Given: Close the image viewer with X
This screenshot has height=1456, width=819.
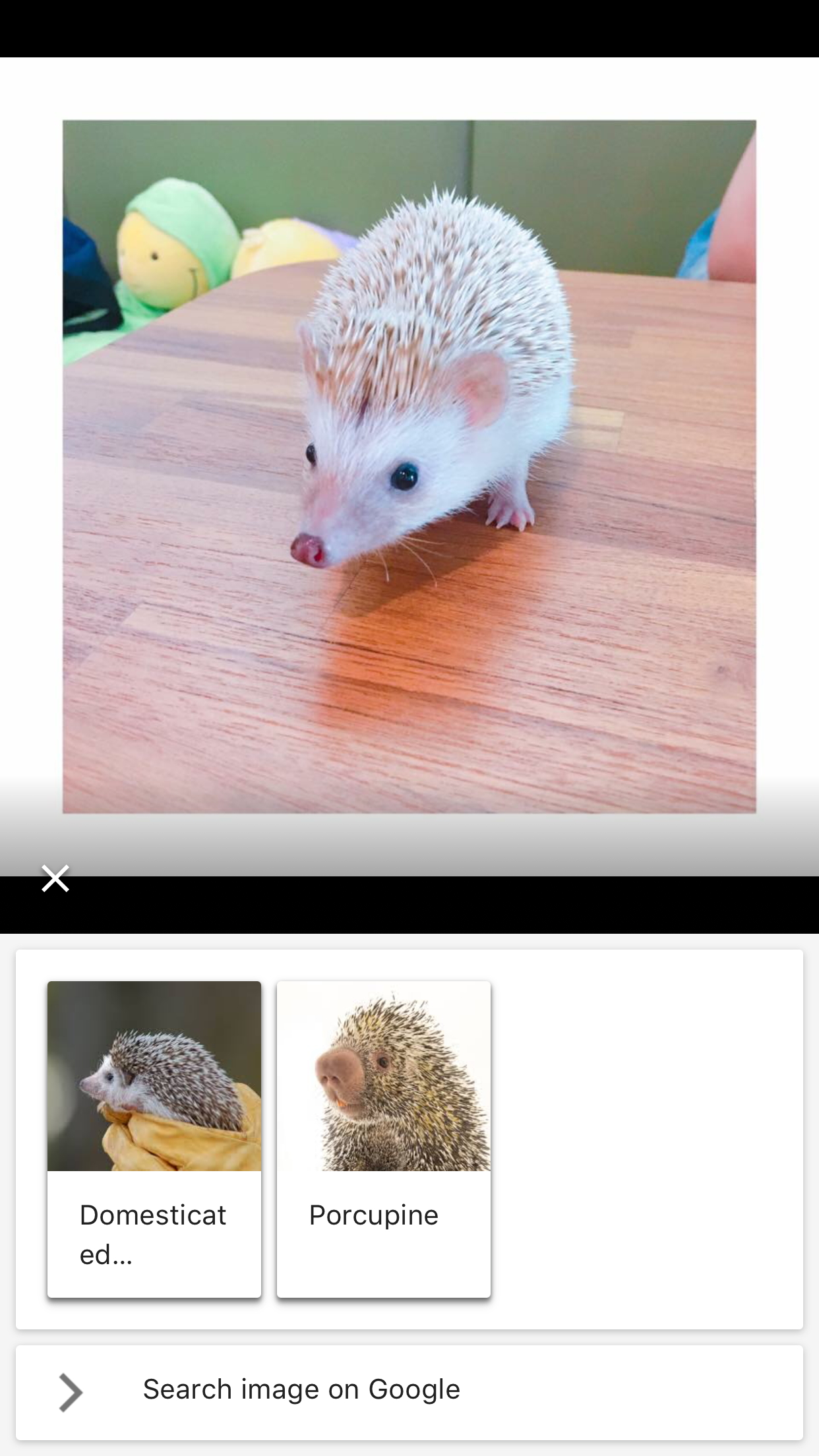Looking at the screenshot, I should click(x=55, y=878).
